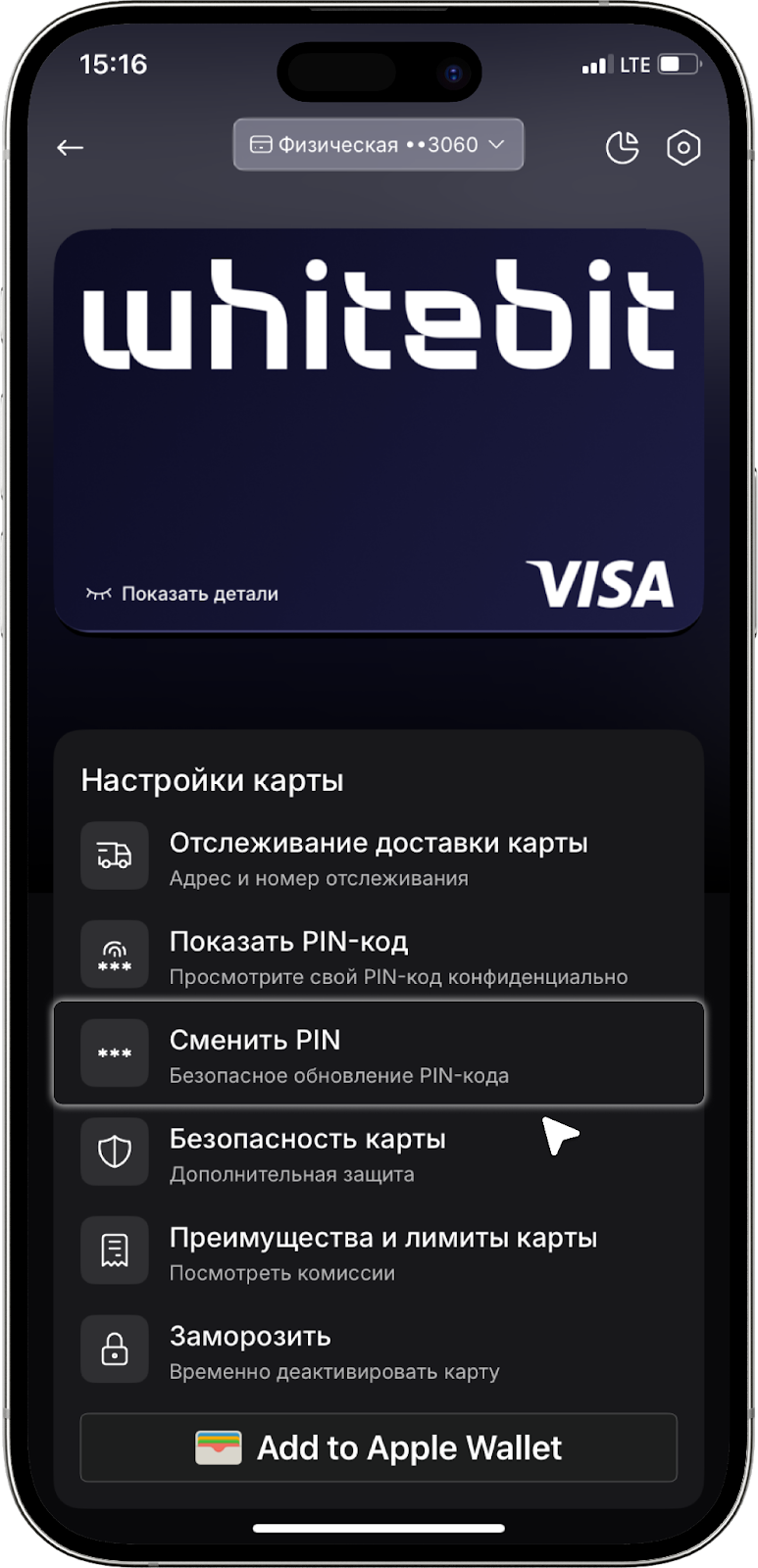Choose Сменить PIN option
Viewport: 758px width, 1568px height.
[x=378, y=1054]
